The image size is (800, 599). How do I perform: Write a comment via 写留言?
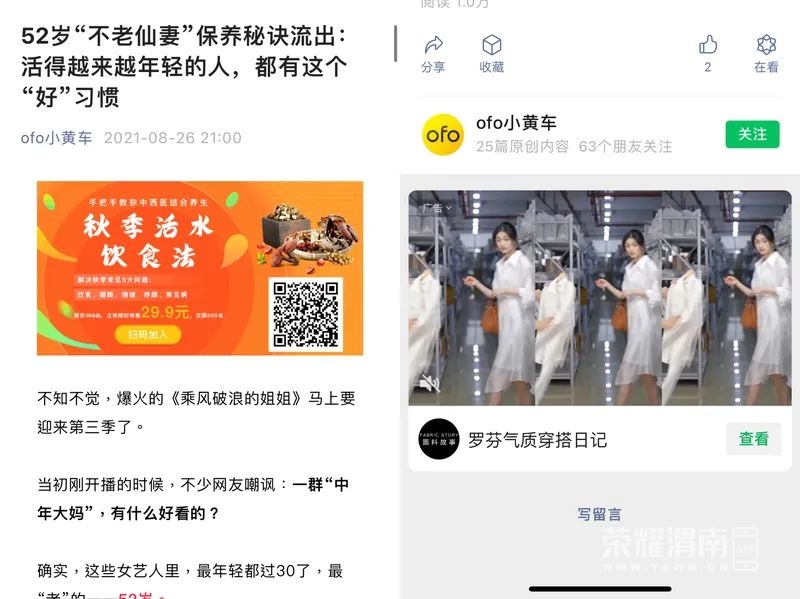click(x=599, y=514)
